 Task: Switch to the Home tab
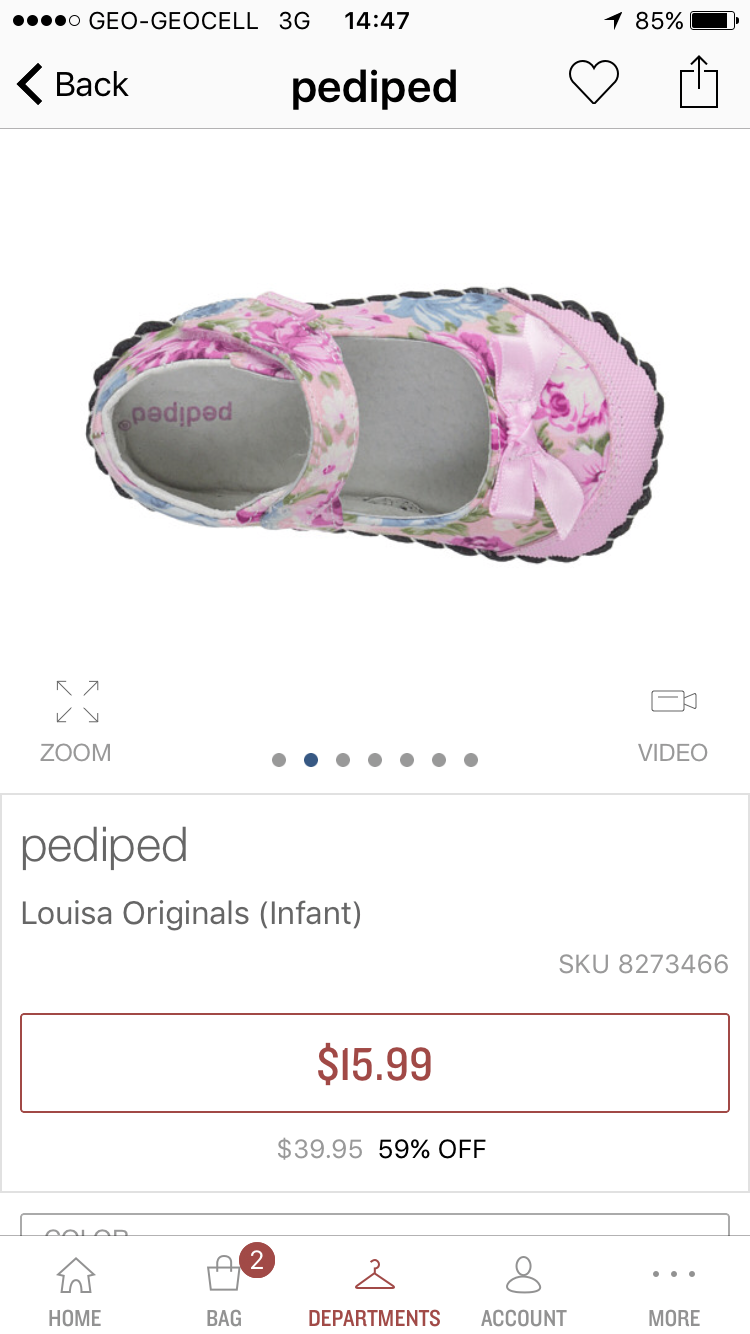tap(75, 1290)
